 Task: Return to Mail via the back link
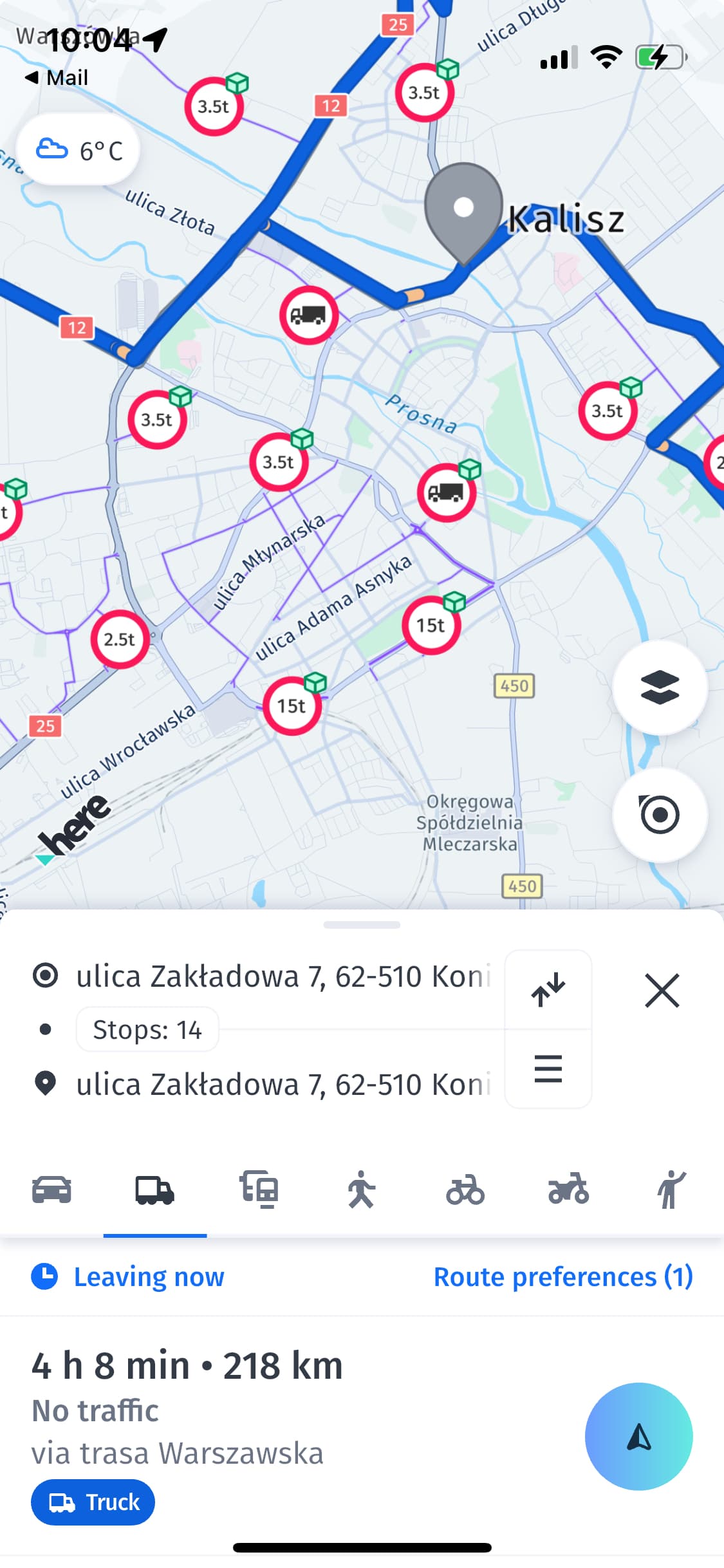click(x=57, y=78)
